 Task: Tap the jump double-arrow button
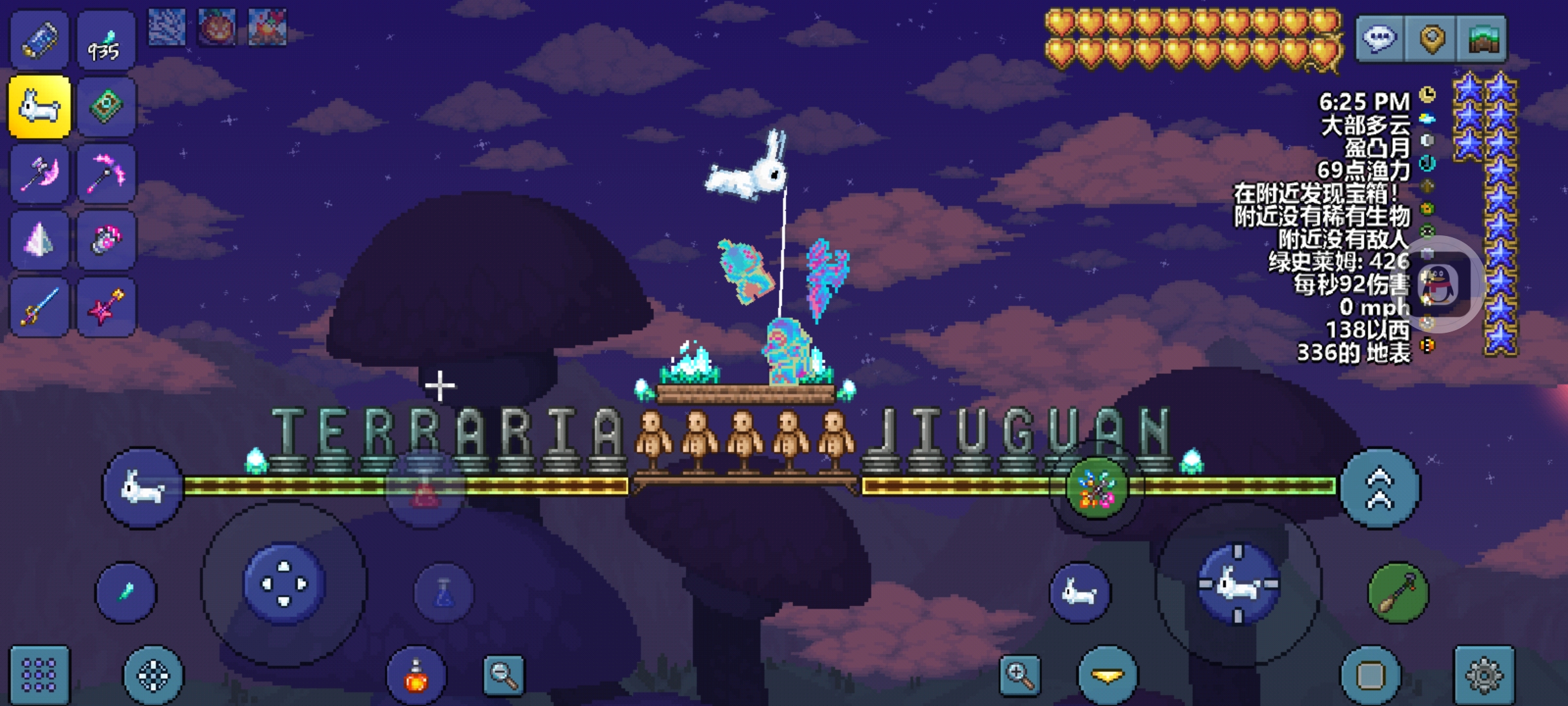pos(1380,488)
